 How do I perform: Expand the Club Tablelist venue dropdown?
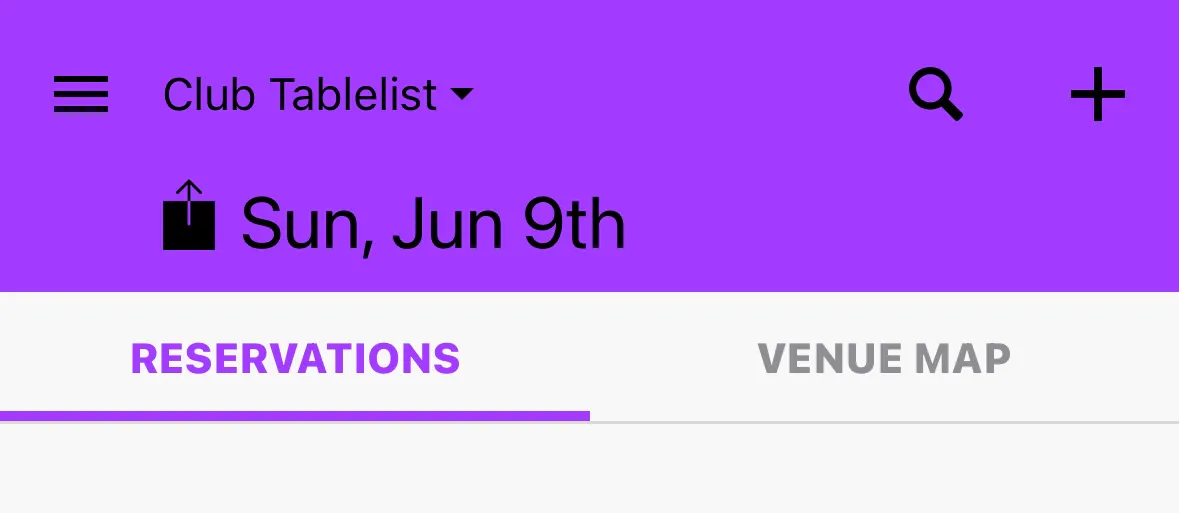(317, 96)
